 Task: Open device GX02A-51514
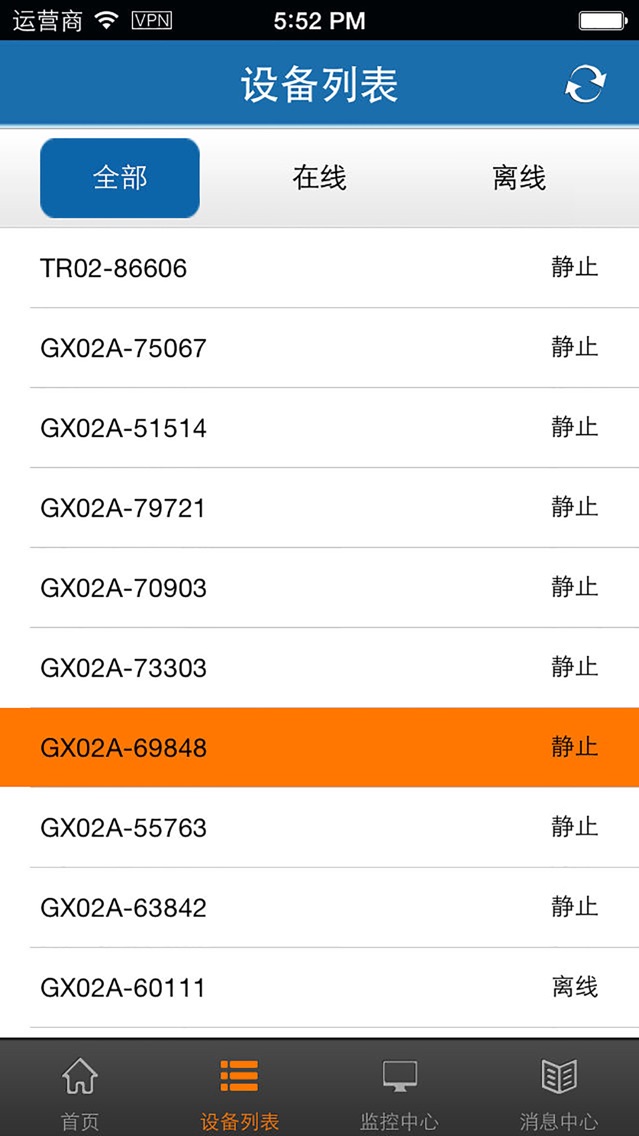(320, 428)
